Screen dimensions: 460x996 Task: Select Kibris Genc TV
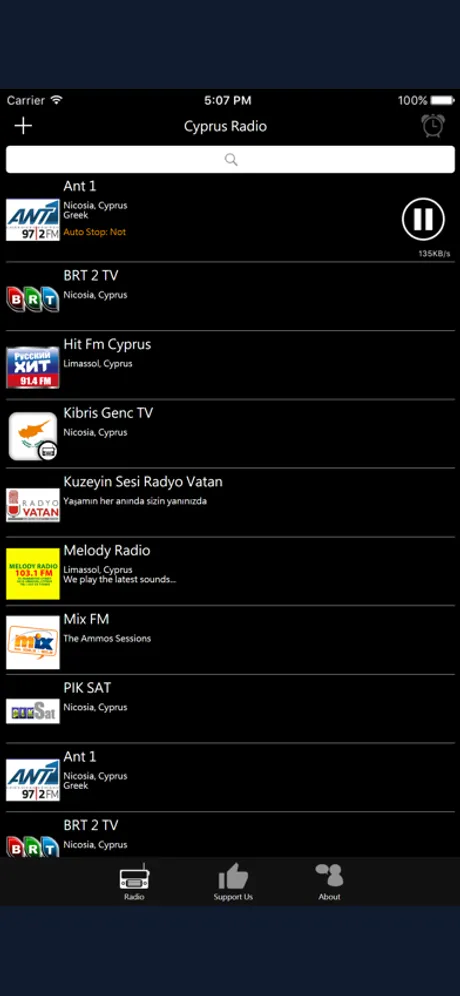[x=230, y=434]
